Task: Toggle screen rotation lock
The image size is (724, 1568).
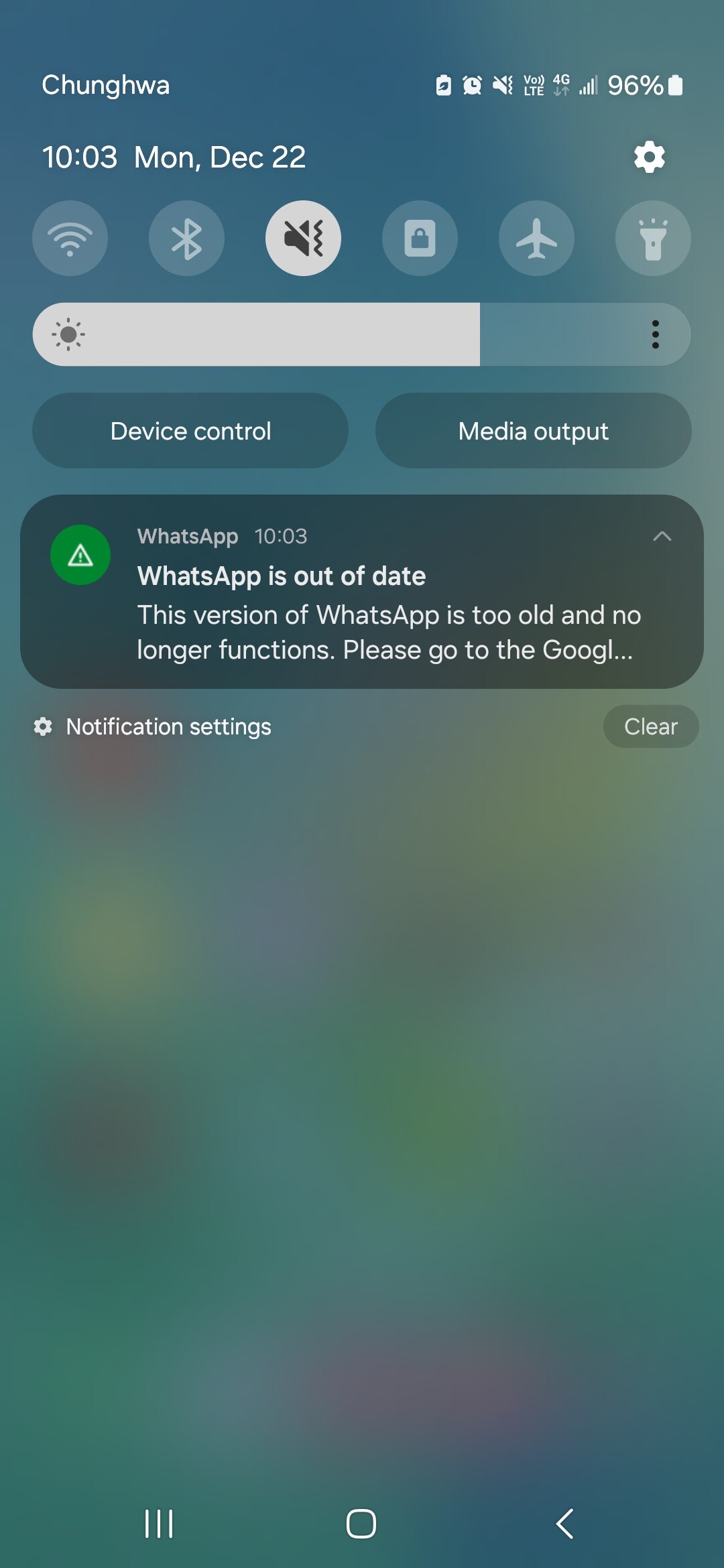Action: (420, 239)
